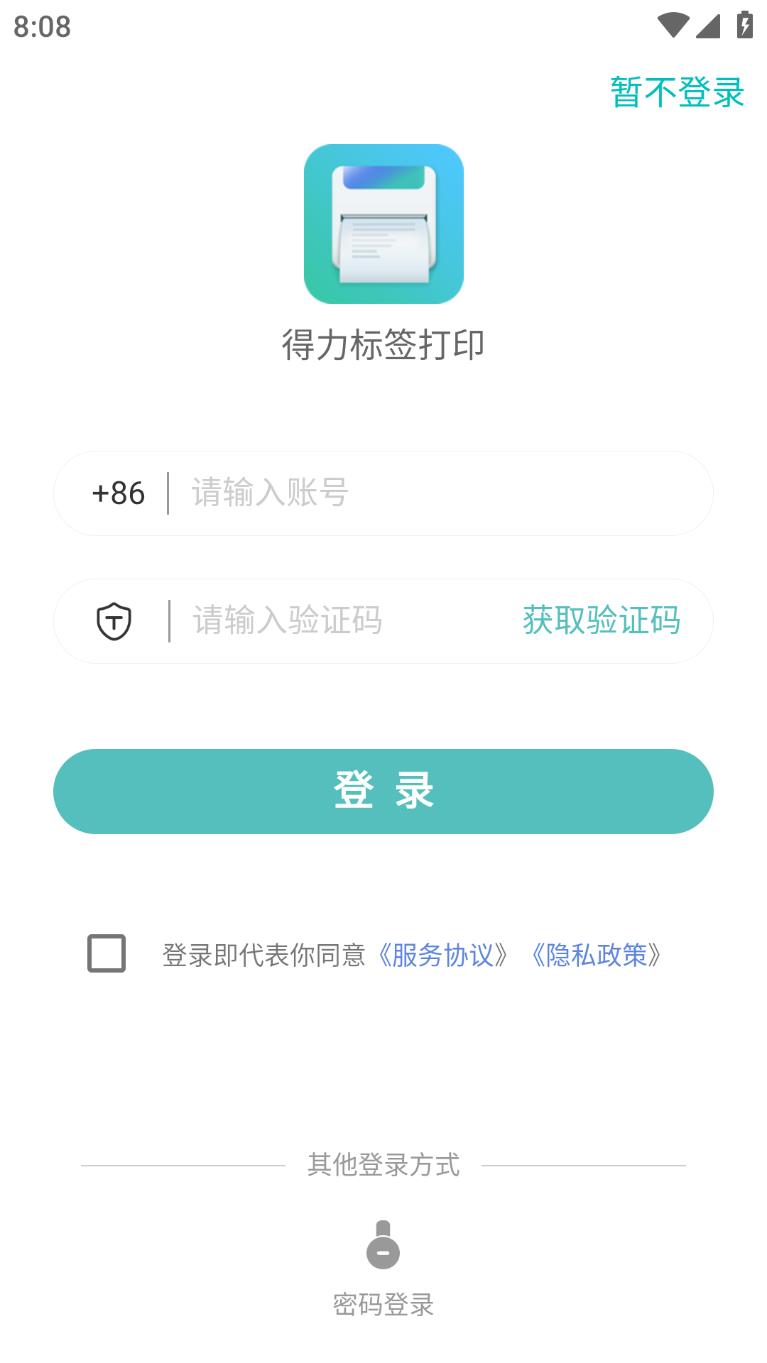The height and width of the screenshot is (1363, 767).
Task: Open the 服务协议 service agreement
Action: pyautogui.click(x=446, y=954)
